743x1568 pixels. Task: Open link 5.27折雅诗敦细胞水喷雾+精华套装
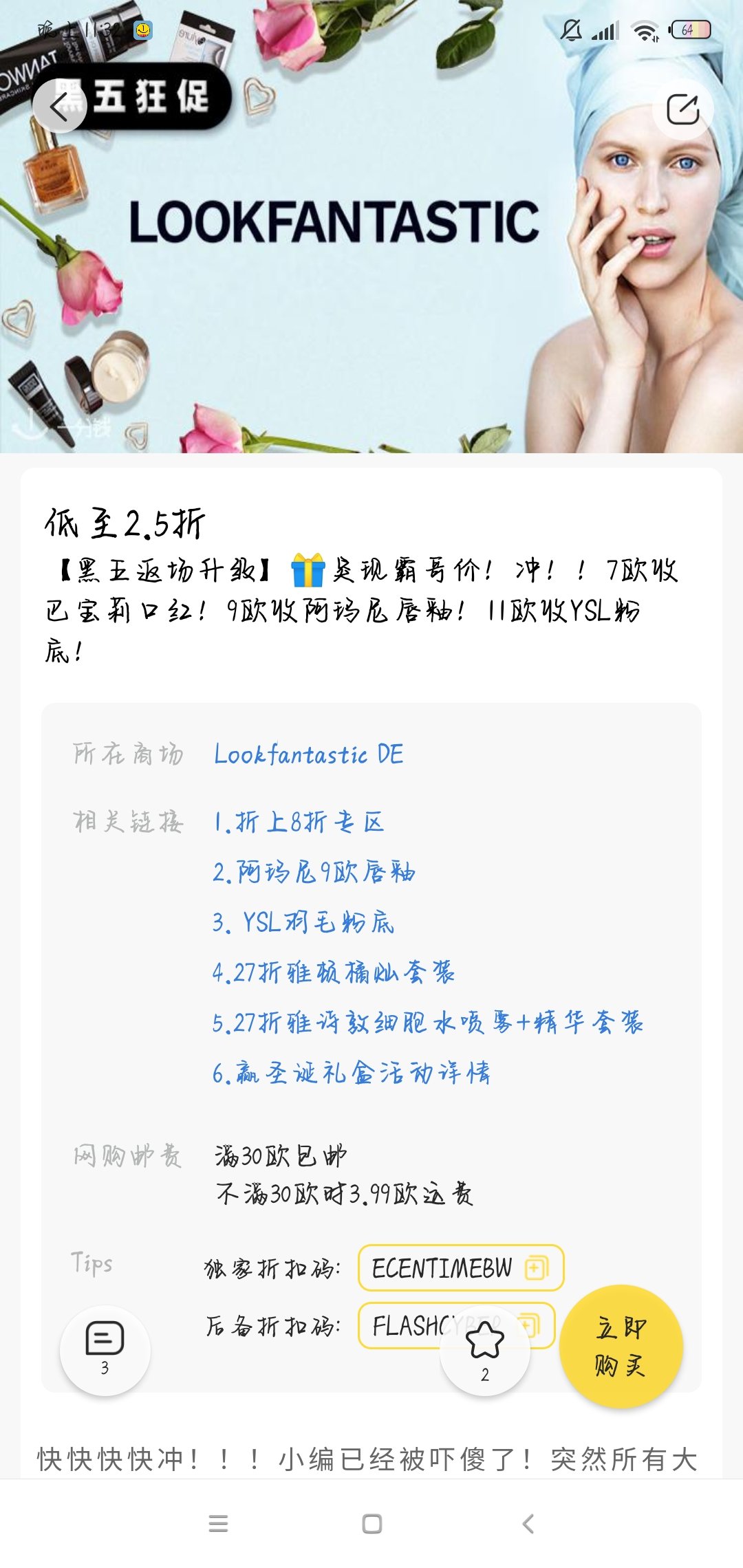(428, 1023)
